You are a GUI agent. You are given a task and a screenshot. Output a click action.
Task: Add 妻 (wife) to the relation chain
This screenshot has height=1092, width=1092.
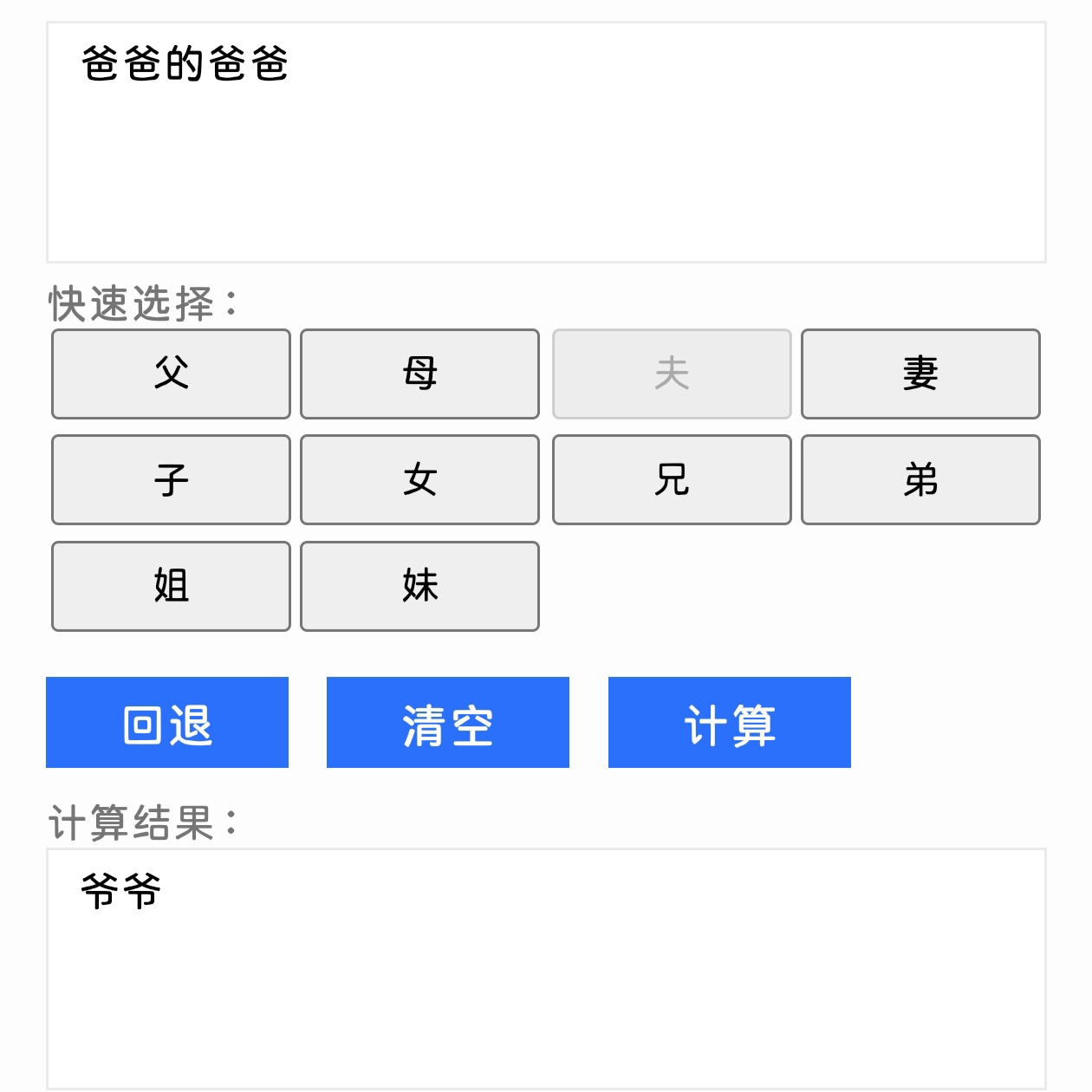(x=920, y=374)
